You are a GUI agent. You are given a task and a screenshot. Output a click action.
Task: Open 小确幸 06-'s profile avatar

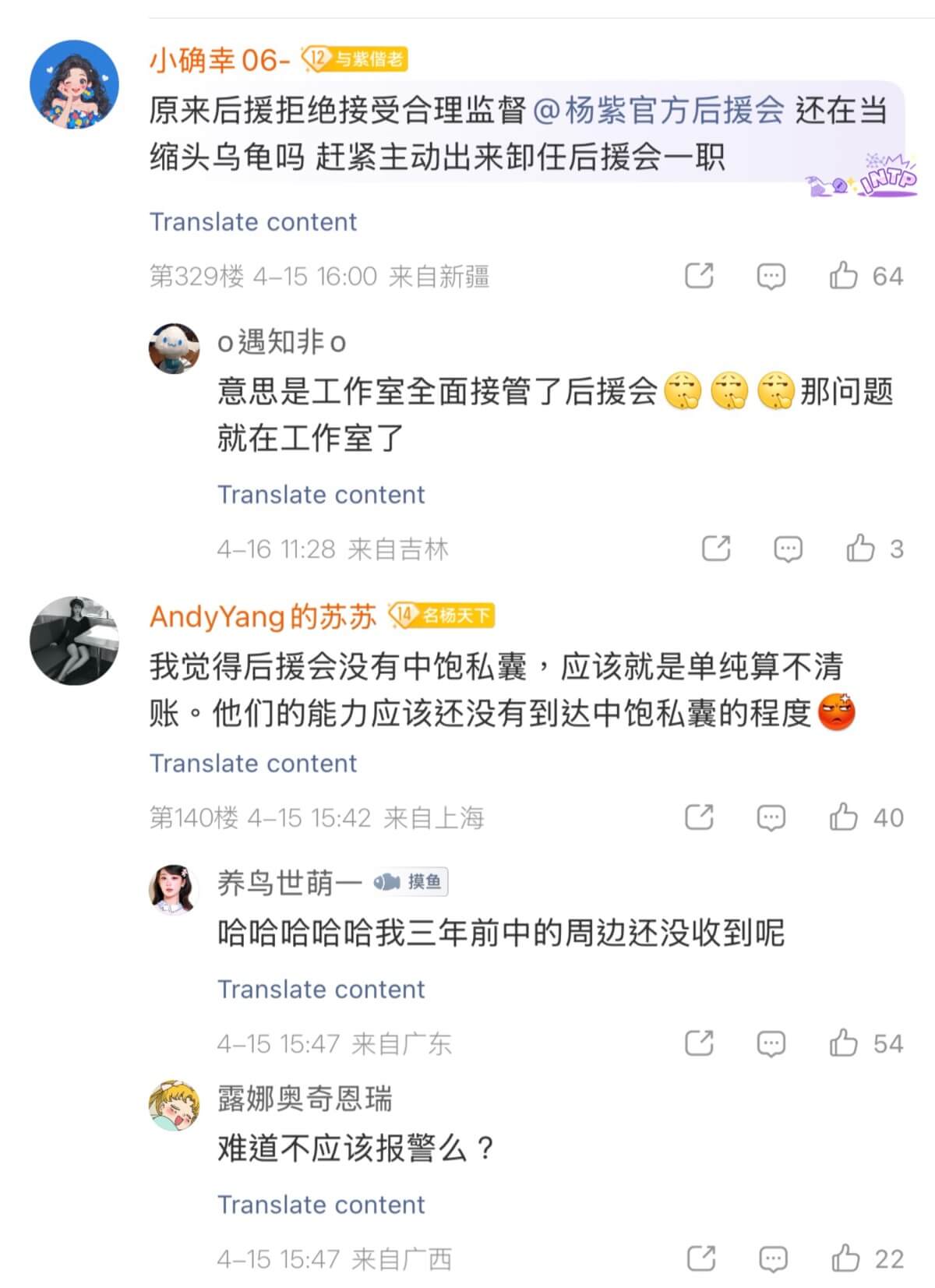[x=74, y=84]
